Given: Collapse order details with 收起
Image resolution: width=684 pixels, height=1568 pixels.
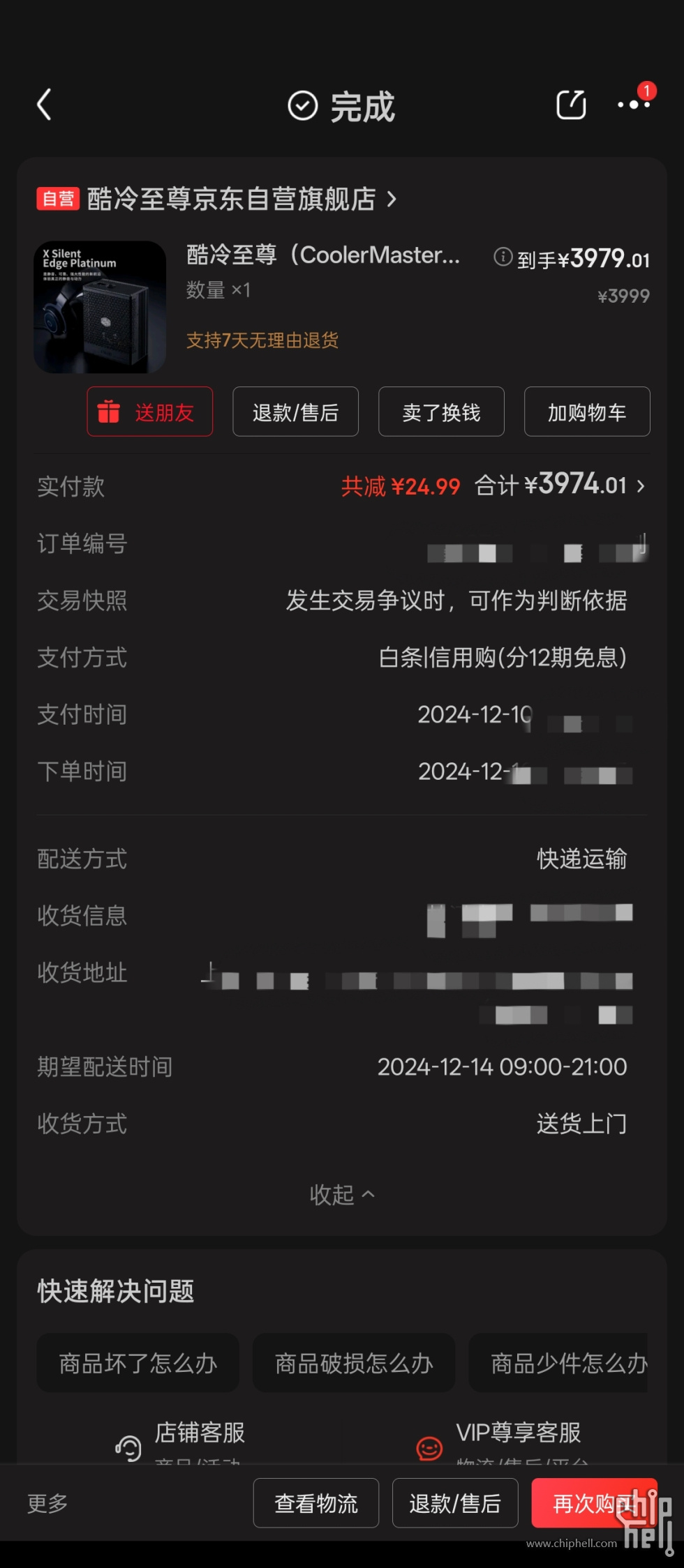Looking at the screenshot, I should click(342, 1195).
